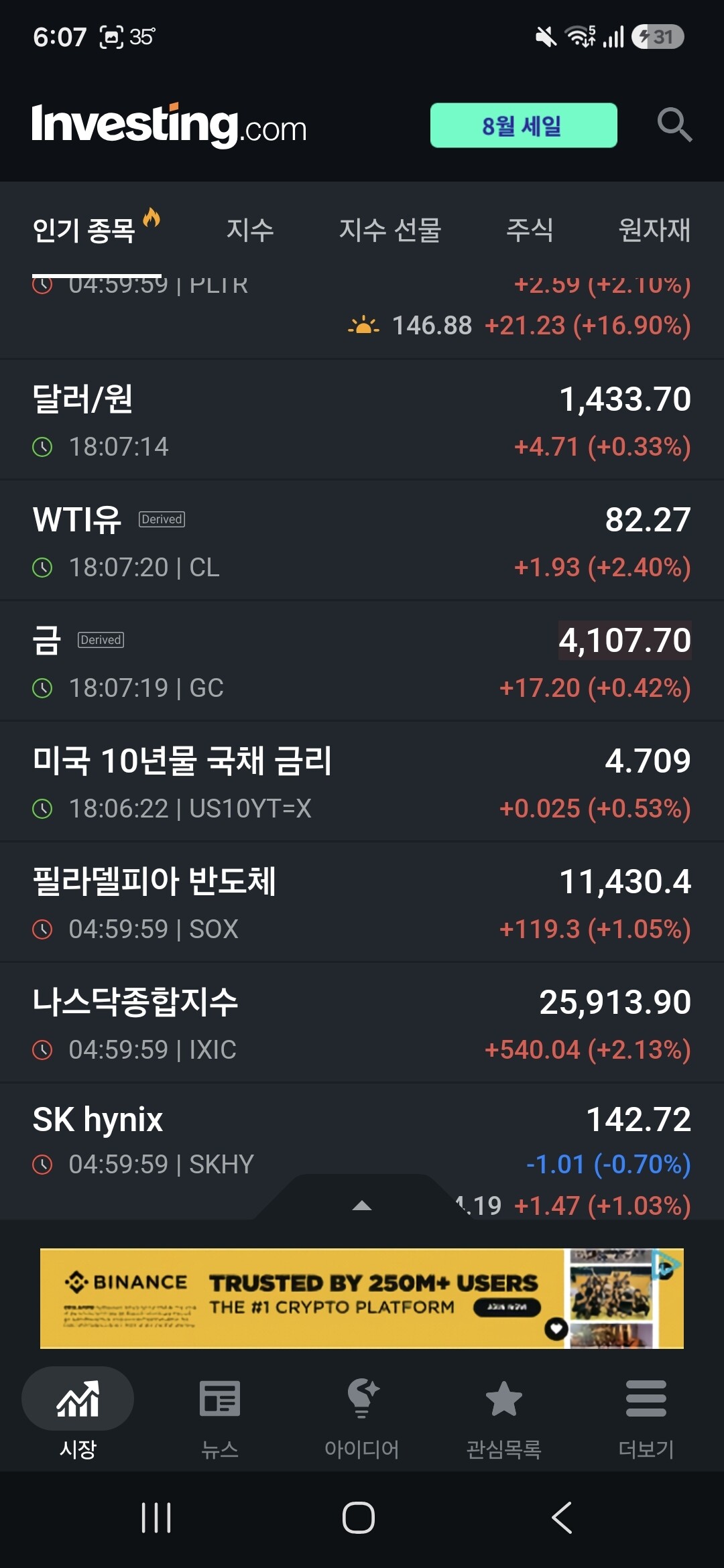
Task: Tap the 8월 세일 promo button
Action: coord(524,125)
